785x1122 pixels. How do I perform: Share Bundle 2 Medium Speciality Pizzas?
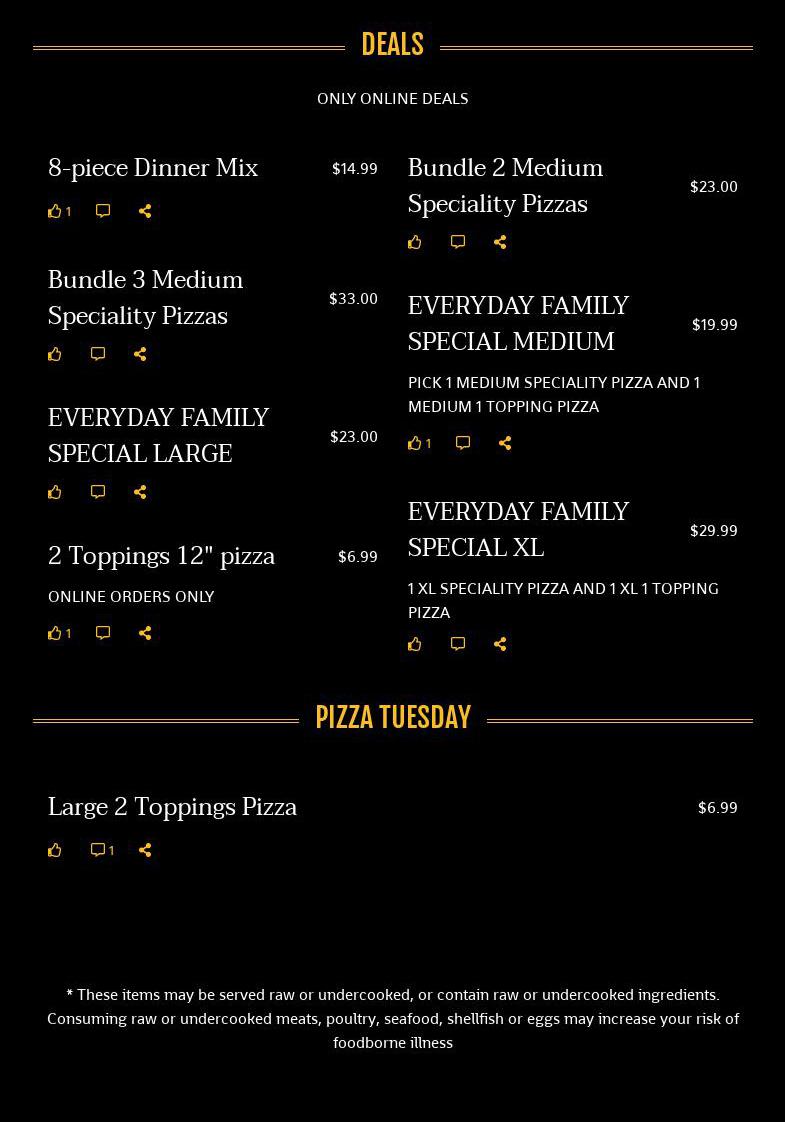500,242
